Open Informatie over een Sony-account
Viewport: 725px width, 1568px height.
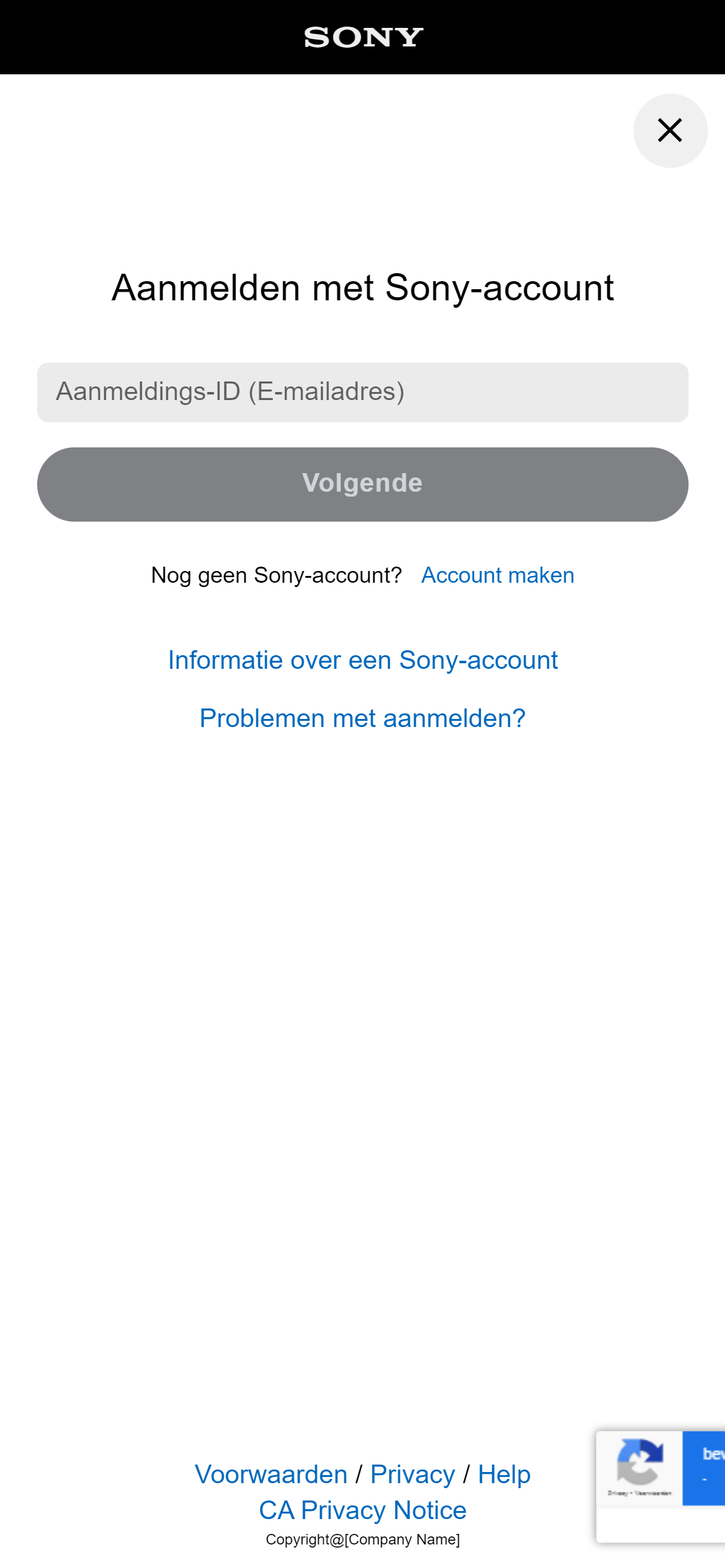point(362,660)
